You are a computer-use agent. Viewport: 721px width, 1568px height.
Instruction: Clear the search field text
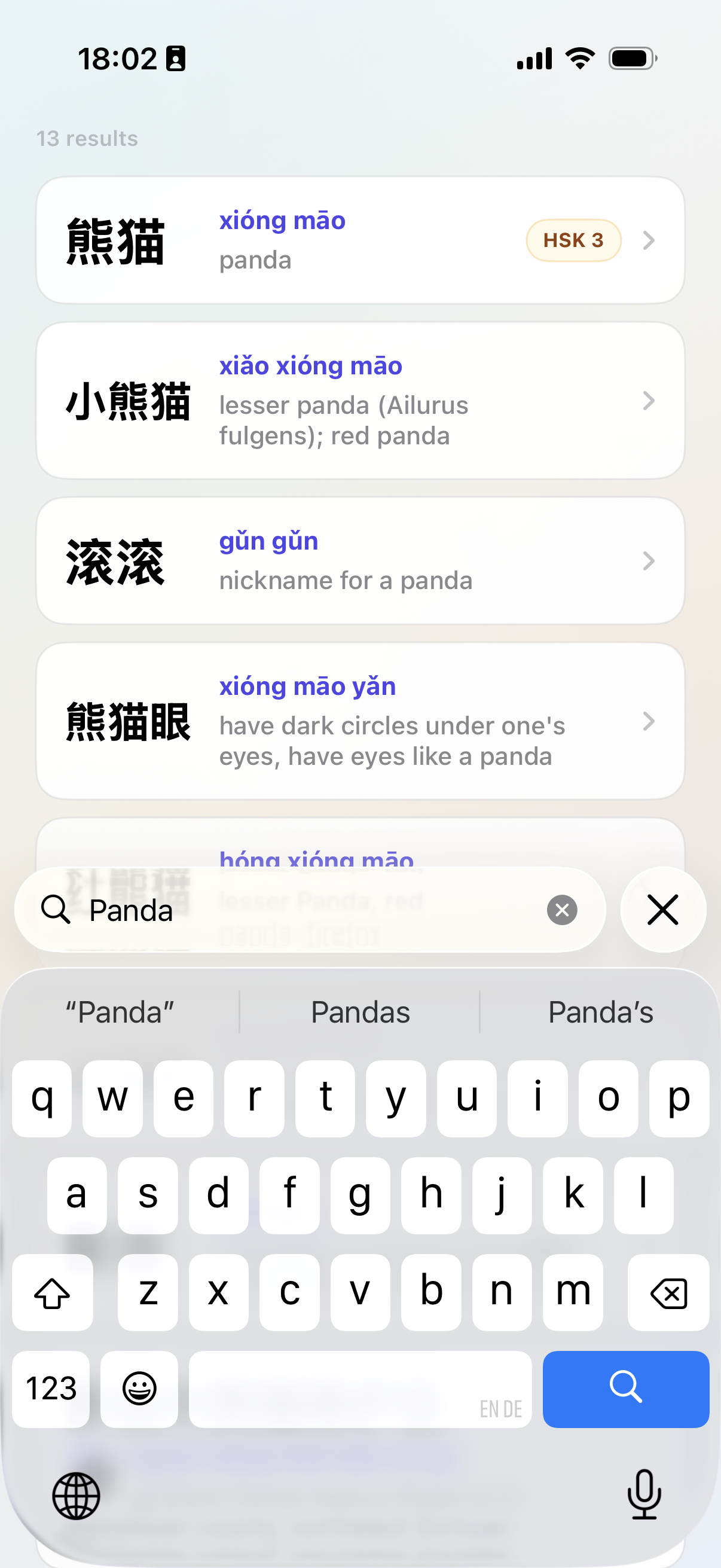coord(560,910)
